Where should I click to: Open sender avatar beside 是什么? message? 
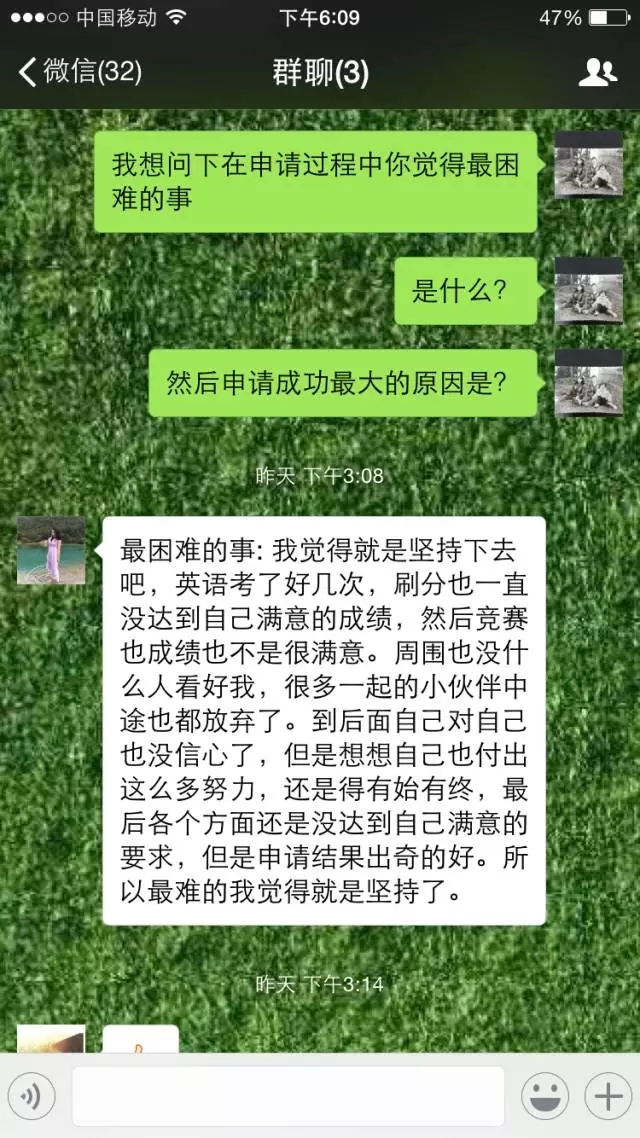[x=588, y=291]
